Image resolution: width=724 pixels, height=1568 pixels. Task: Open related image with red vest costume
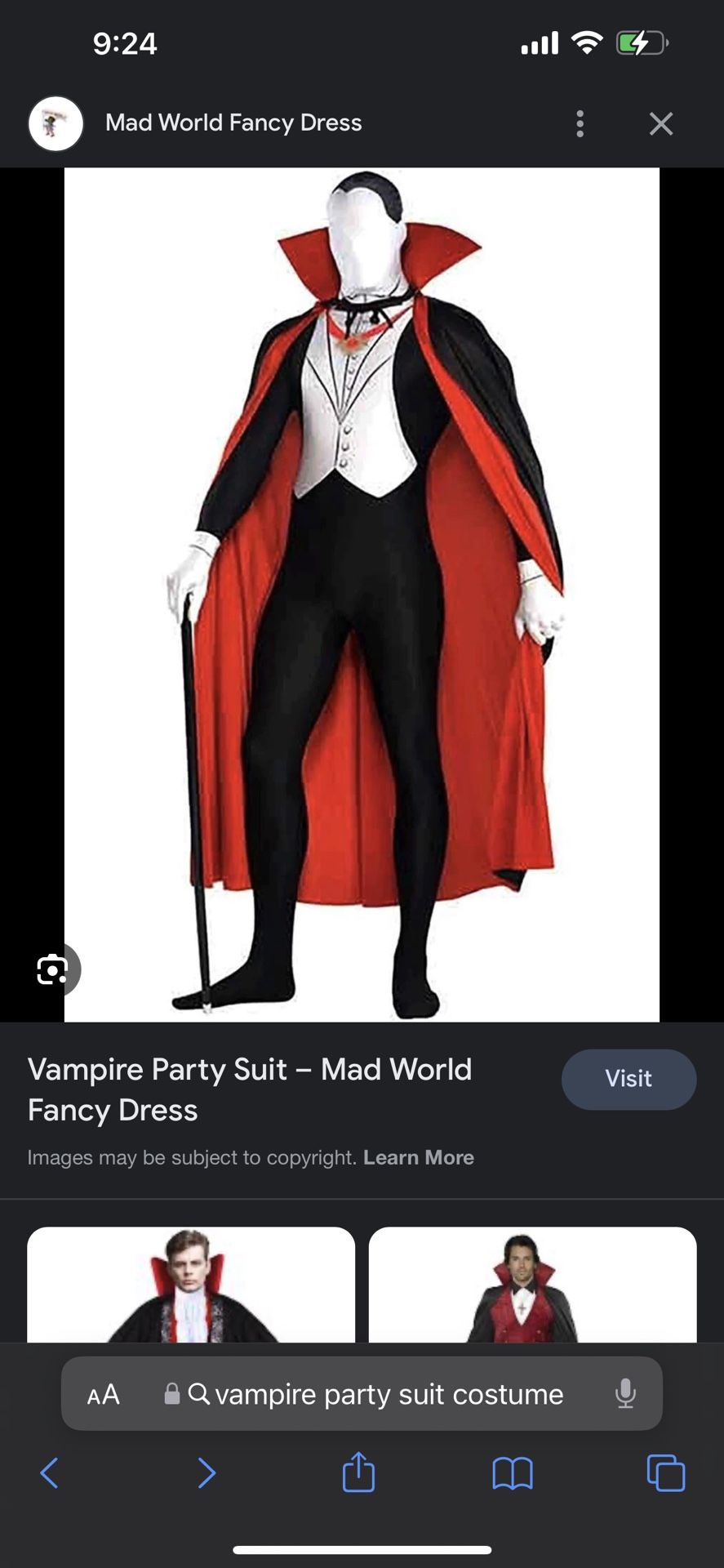(x=532, y=1285)
